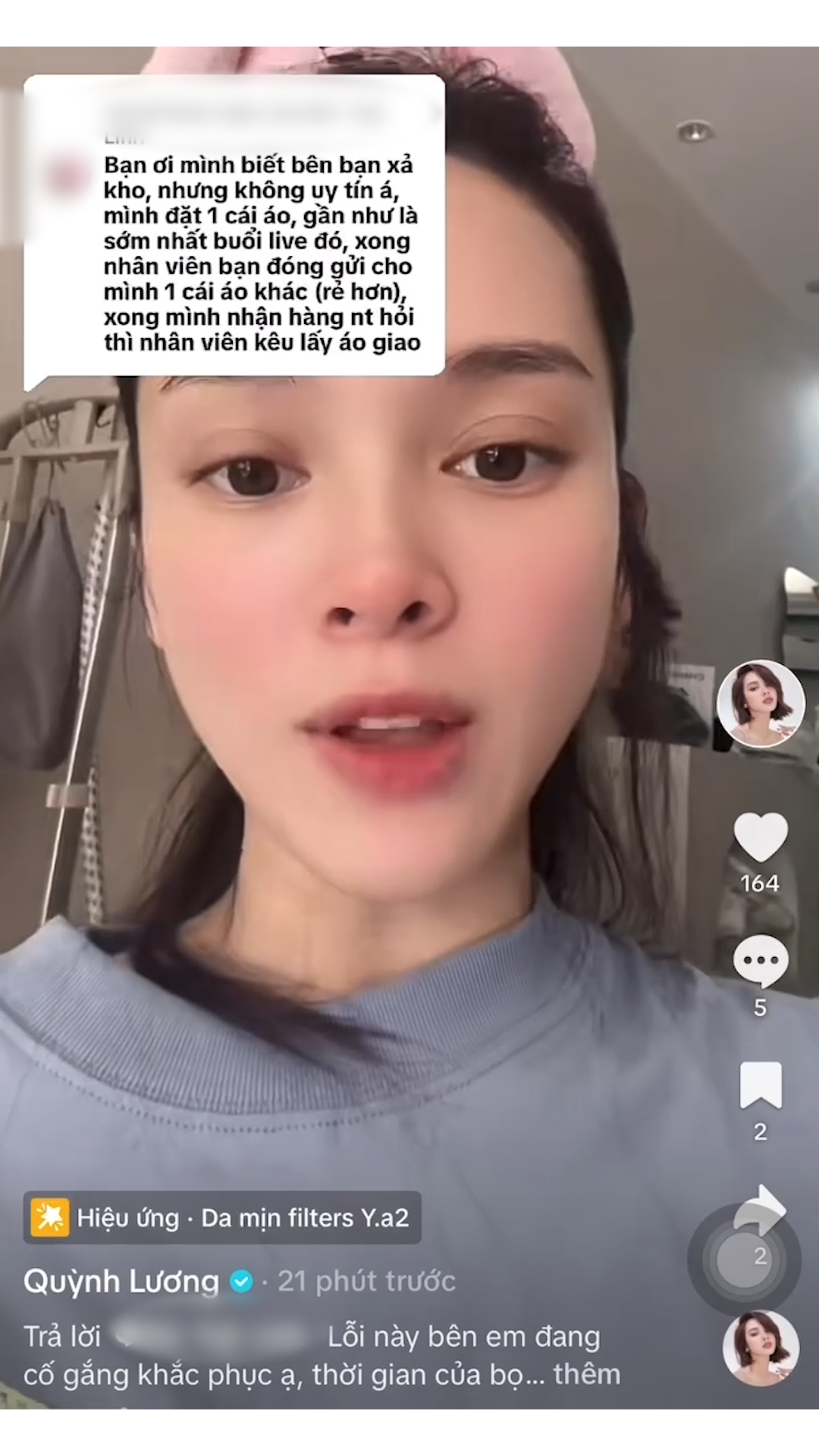The image size is (819, 1456).
Task: Open the creator's profile picture avatar
Action: (x=761, y=704)
